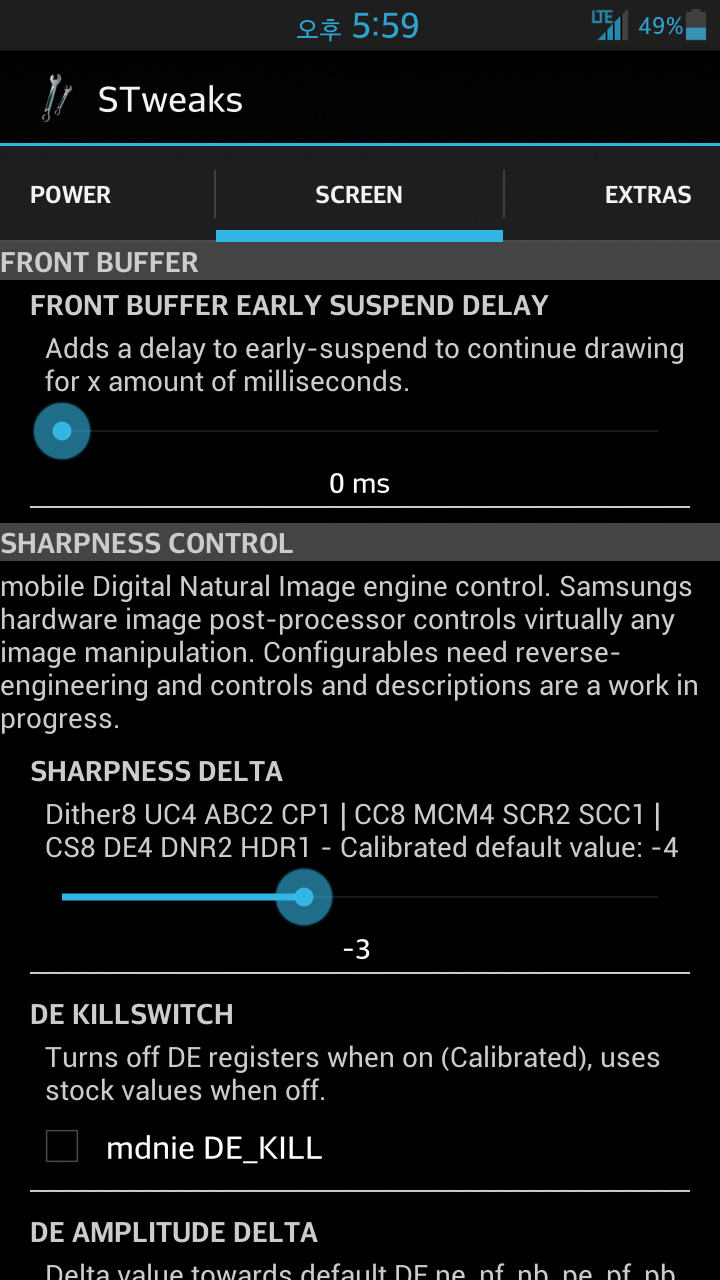Switch to the EXTRAS tab

(x=647, y=195)
